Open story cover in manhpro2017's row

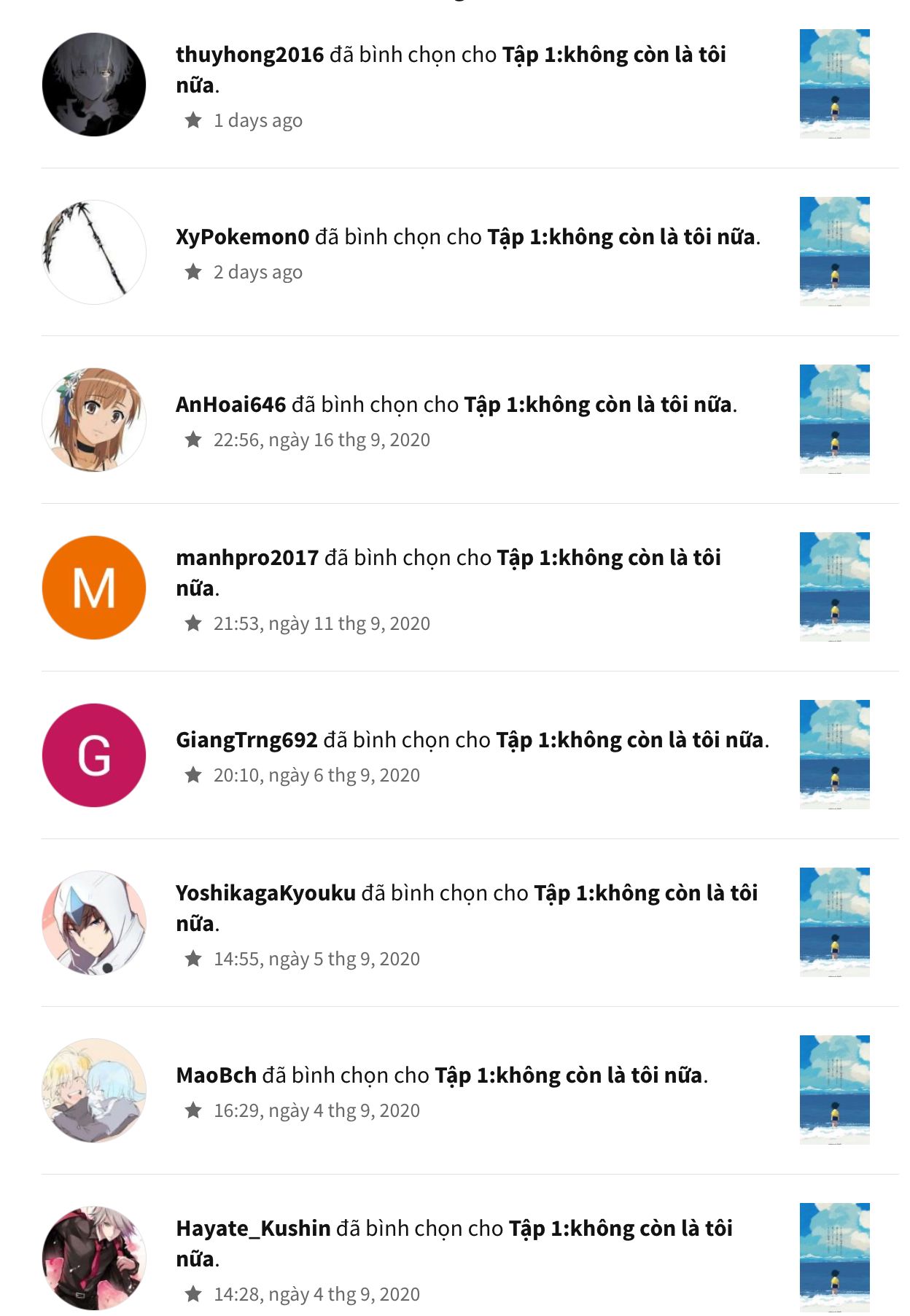pyautogui.click(x=835, y=587)
